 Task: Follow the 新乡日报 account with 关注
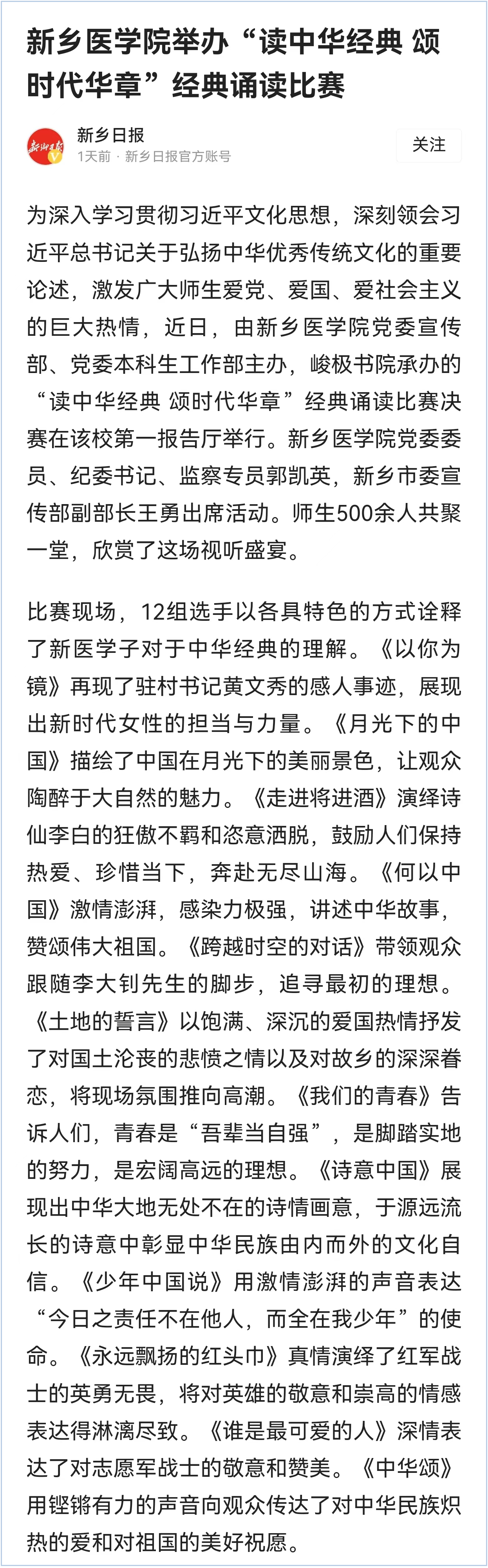click(429, 146)
